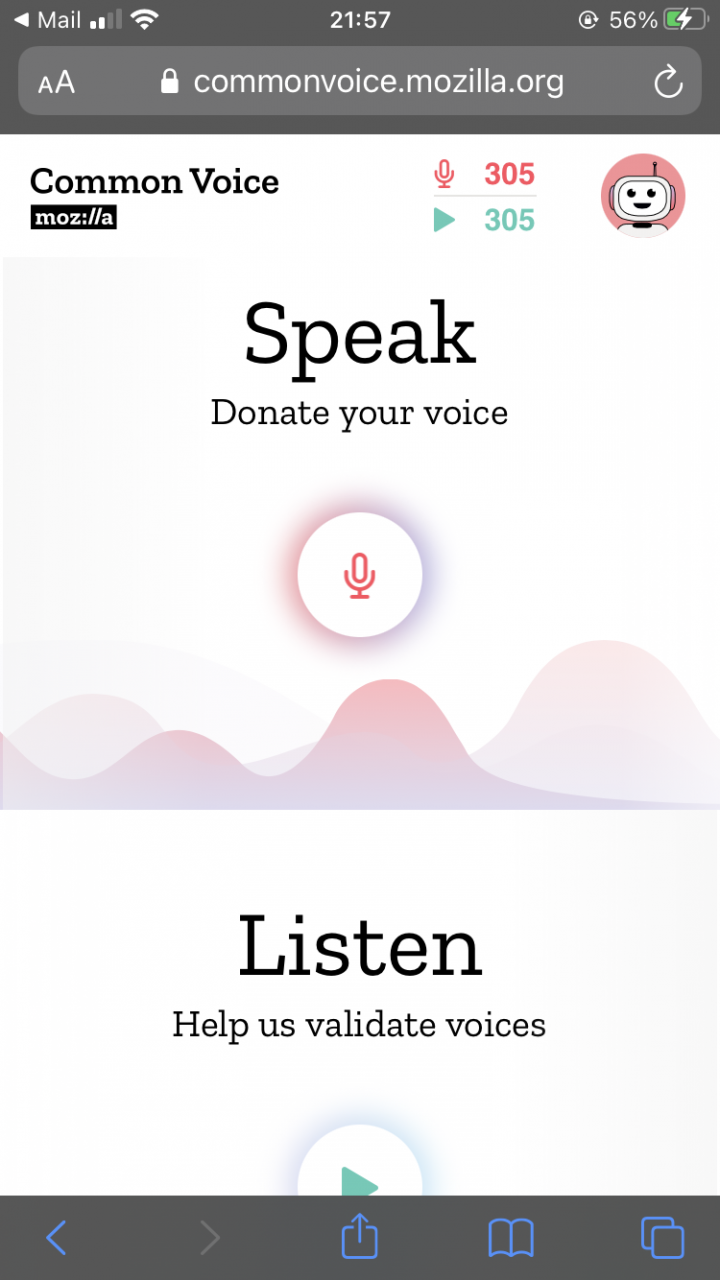Screen dimensions: 720x1280
Task: Select the commonvoice.mozilla.org address bar
Action: (360, 81)
